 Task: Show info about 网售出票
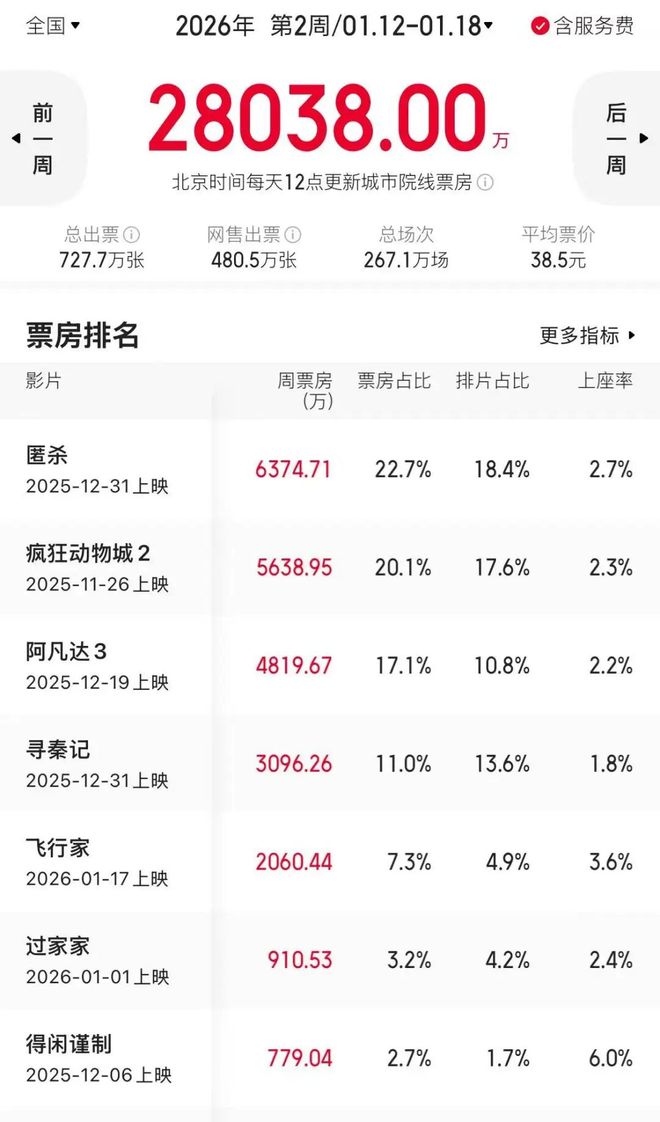[292, 235]
